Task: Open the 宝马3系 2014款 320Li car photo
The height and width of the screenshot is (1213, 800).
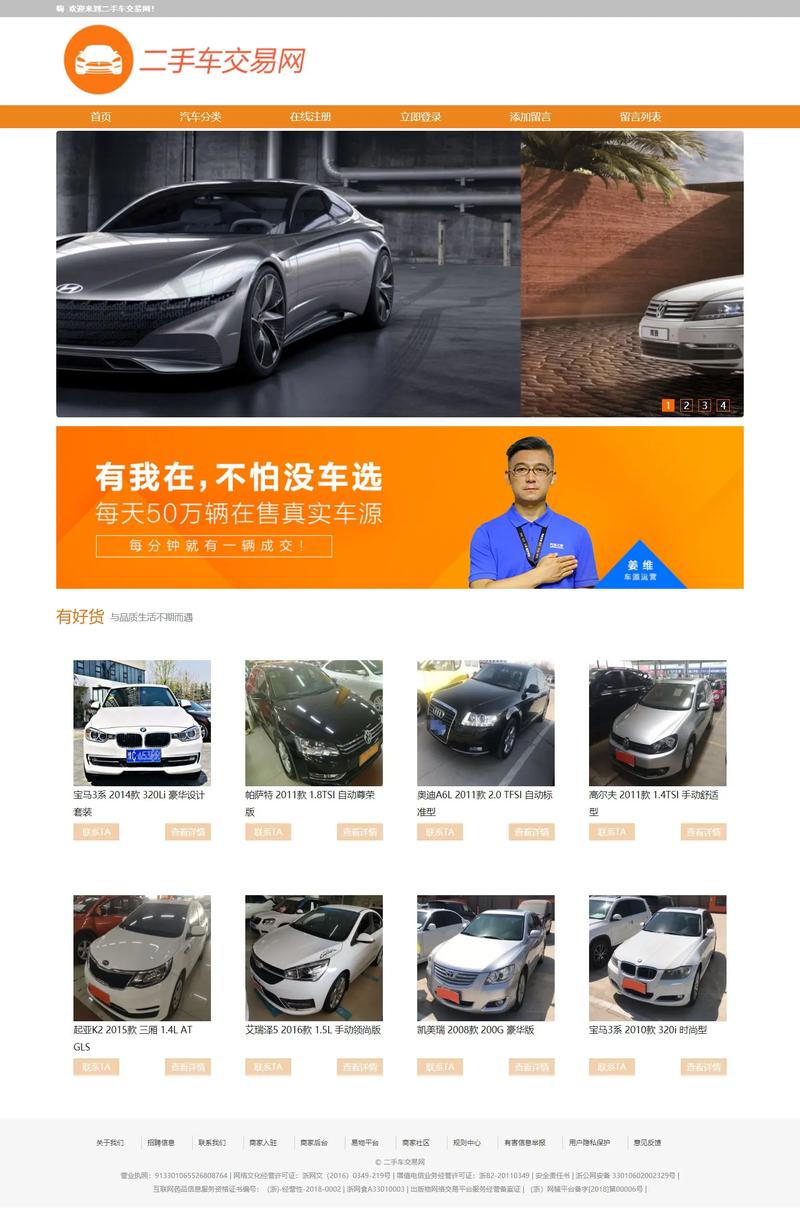Action: point(142,723)
